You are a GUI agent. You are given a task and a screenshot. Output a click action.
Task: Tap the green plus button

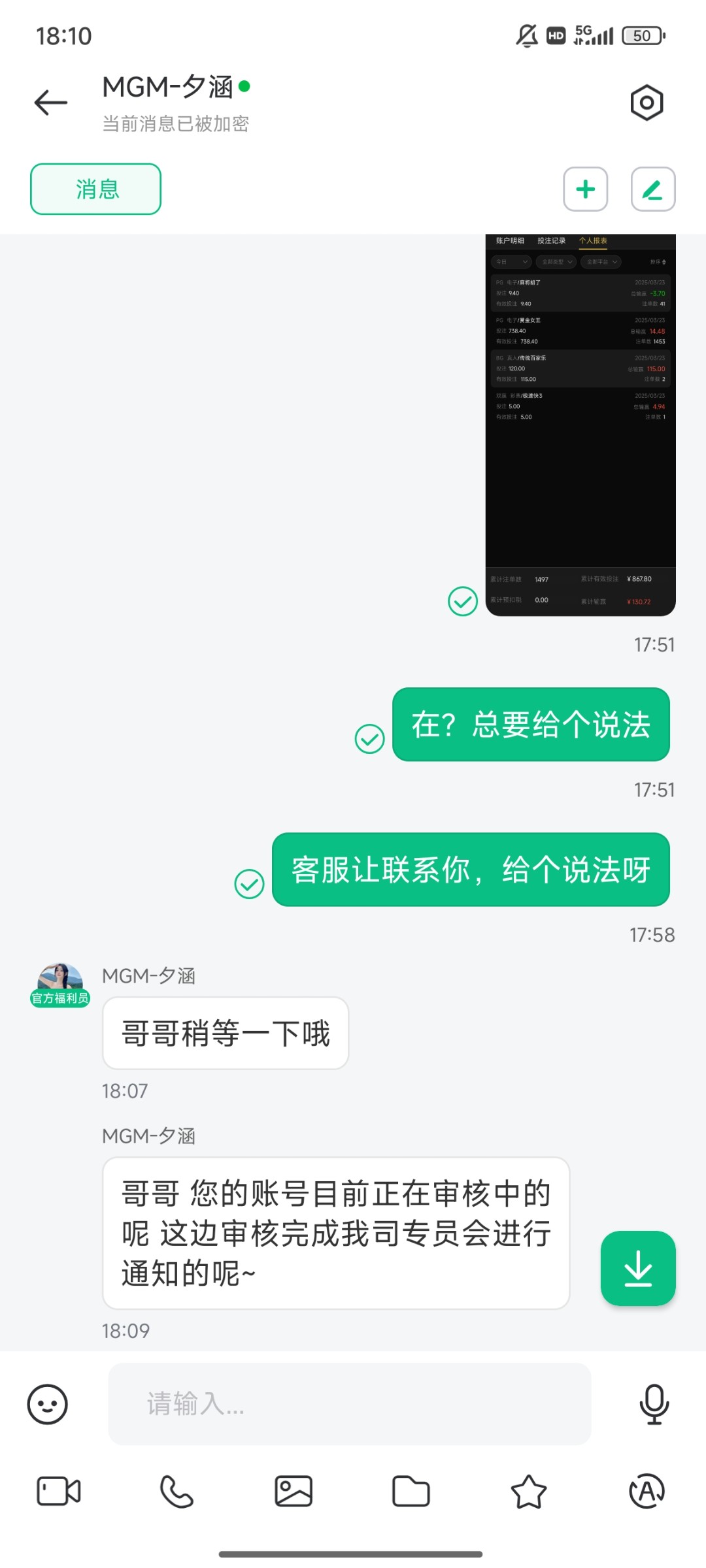point(586,189)
